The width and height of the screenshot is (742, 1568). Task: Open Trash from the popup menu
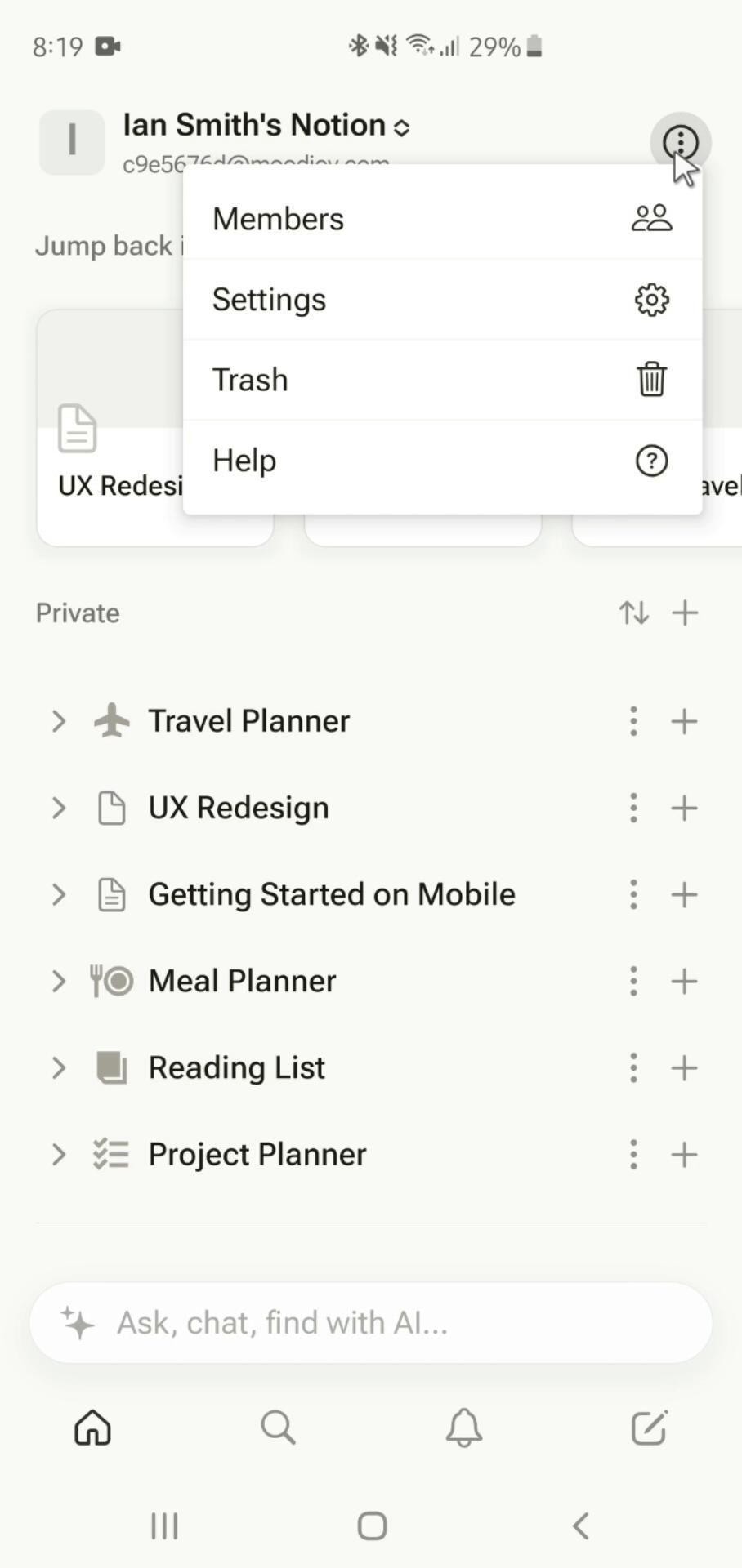(x=441, y=380)
